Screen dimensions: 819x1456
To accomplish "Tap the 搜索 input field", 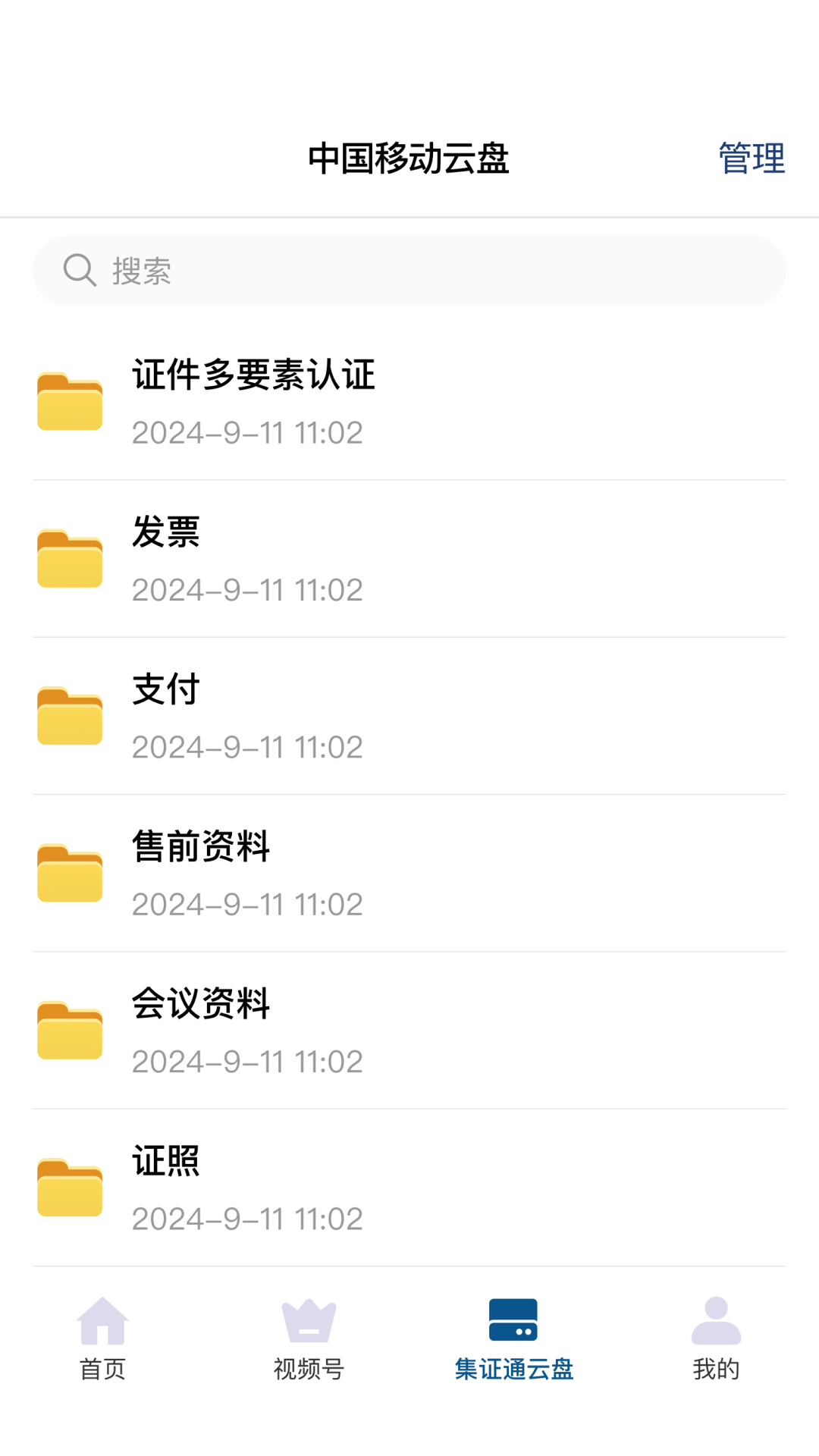I will pyautogui.click(x=409, y=270).
